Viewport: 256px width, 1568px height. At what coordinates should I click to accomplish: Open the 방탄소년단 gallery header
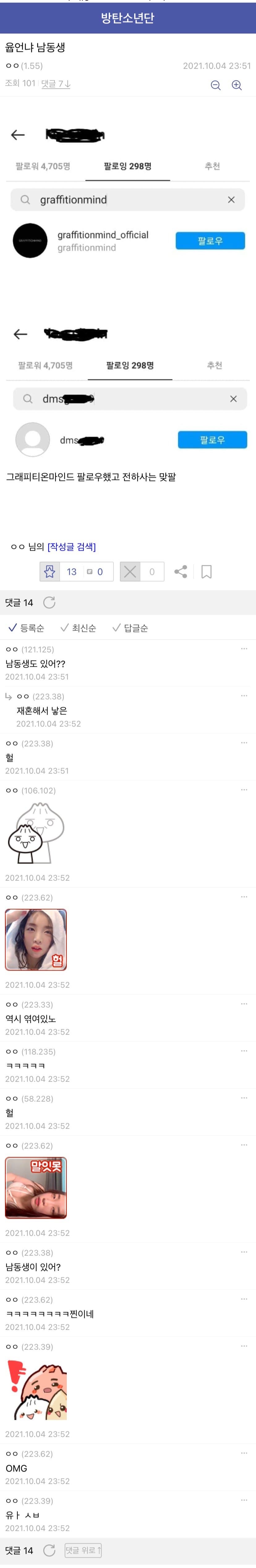128,18
